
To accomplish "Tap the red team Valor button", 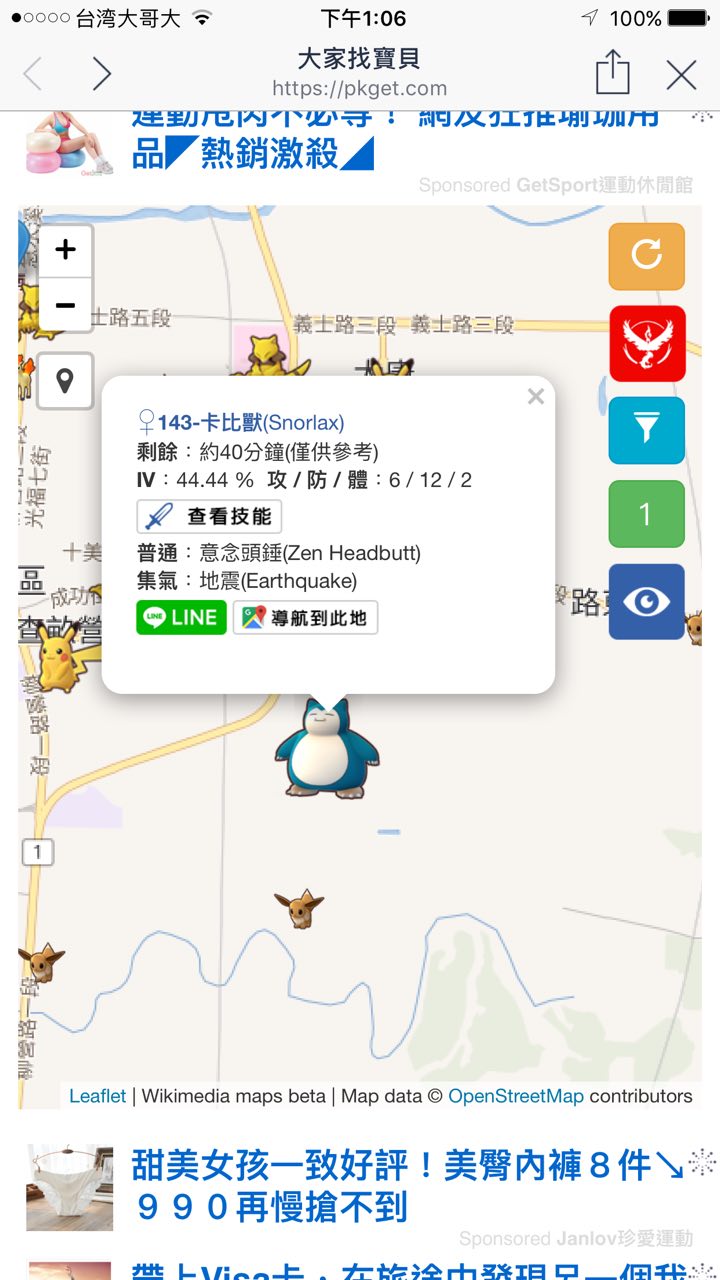I will (647, 344).
